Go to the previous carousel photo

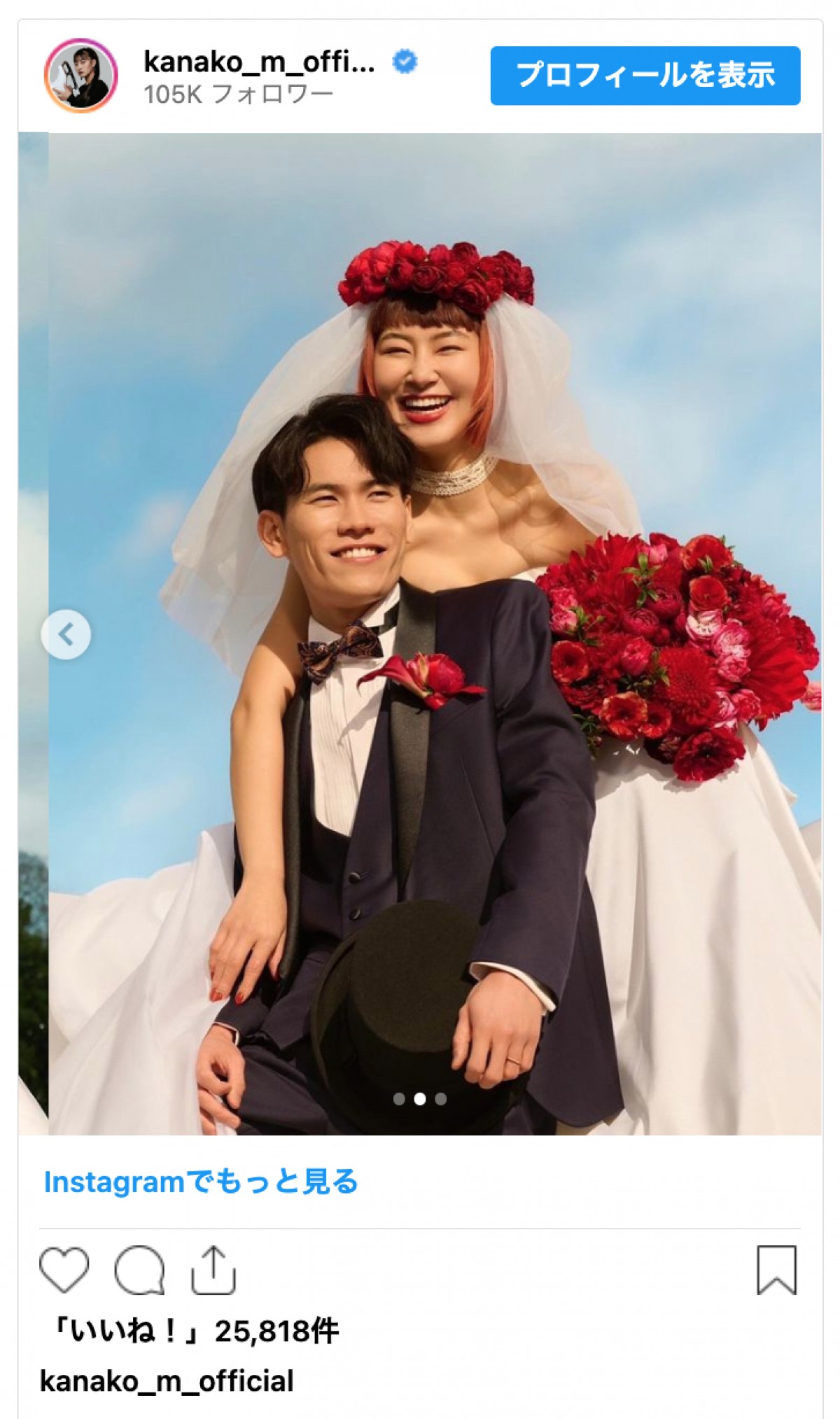[66, 634]
